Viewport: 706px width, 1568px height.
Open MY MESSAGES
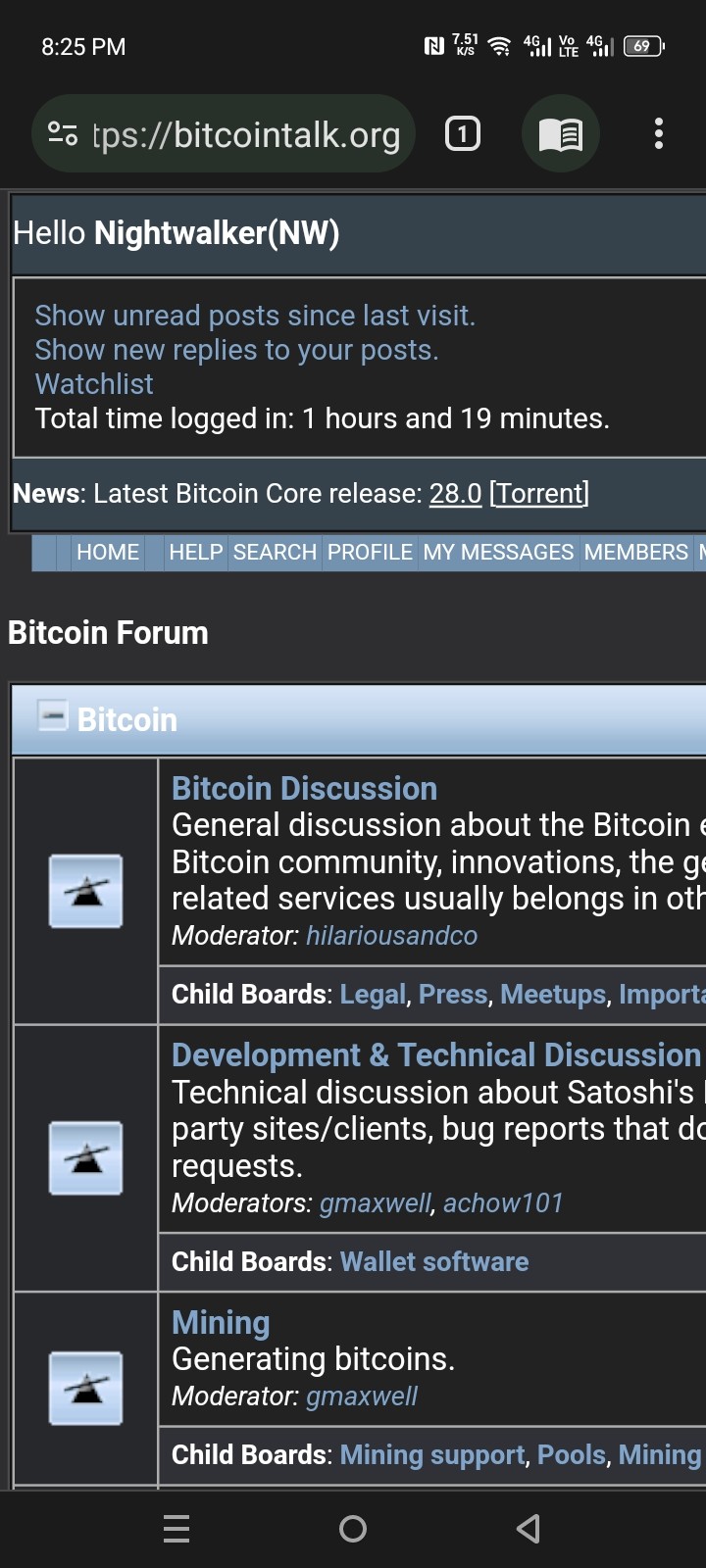click(x=498, y=553)
